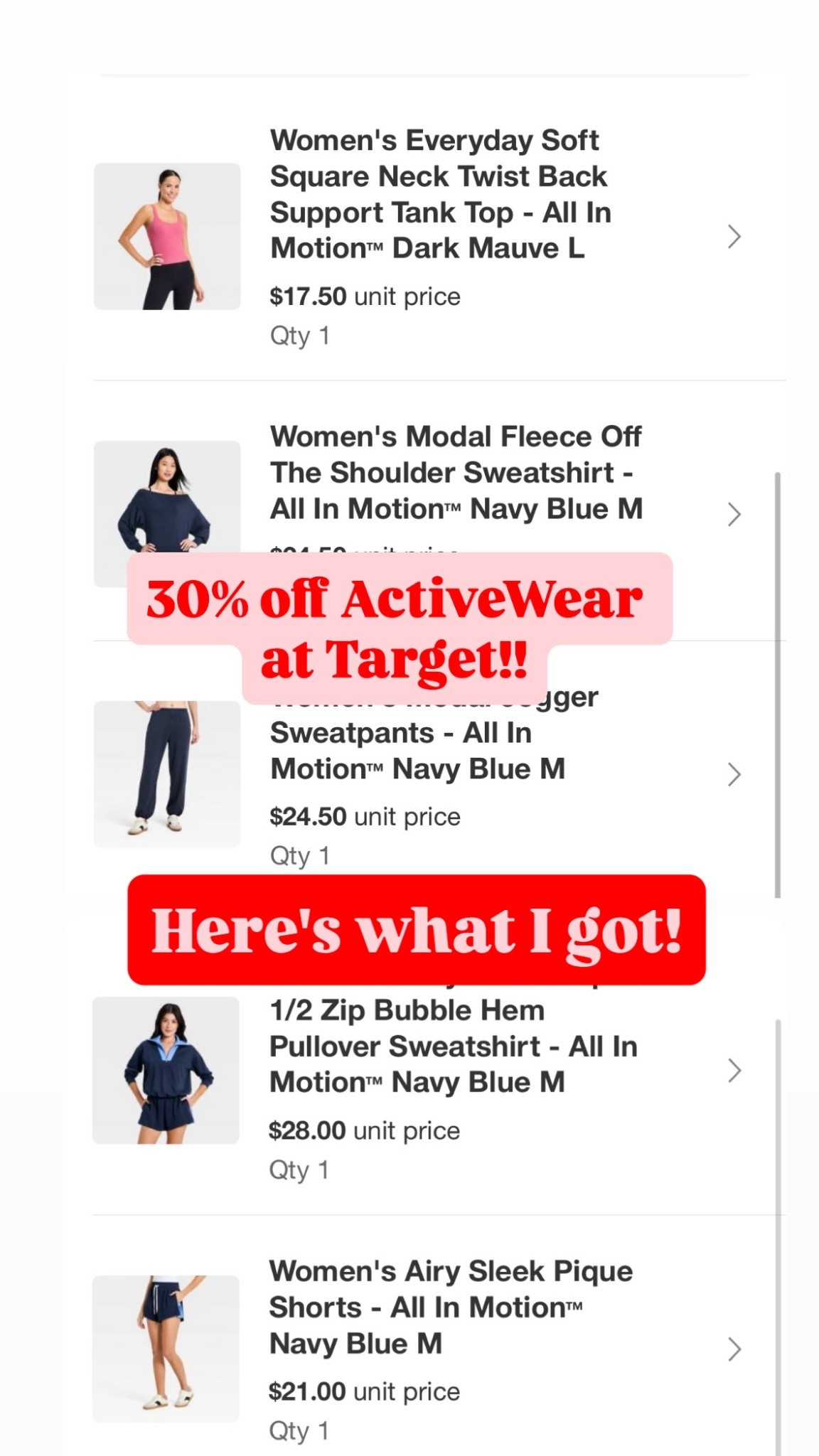The height and width of the screenshot is (1456, 819).
Task: Open the Airy Sleek Pique Shorts product title
Action: click(x=451, y=1308)
